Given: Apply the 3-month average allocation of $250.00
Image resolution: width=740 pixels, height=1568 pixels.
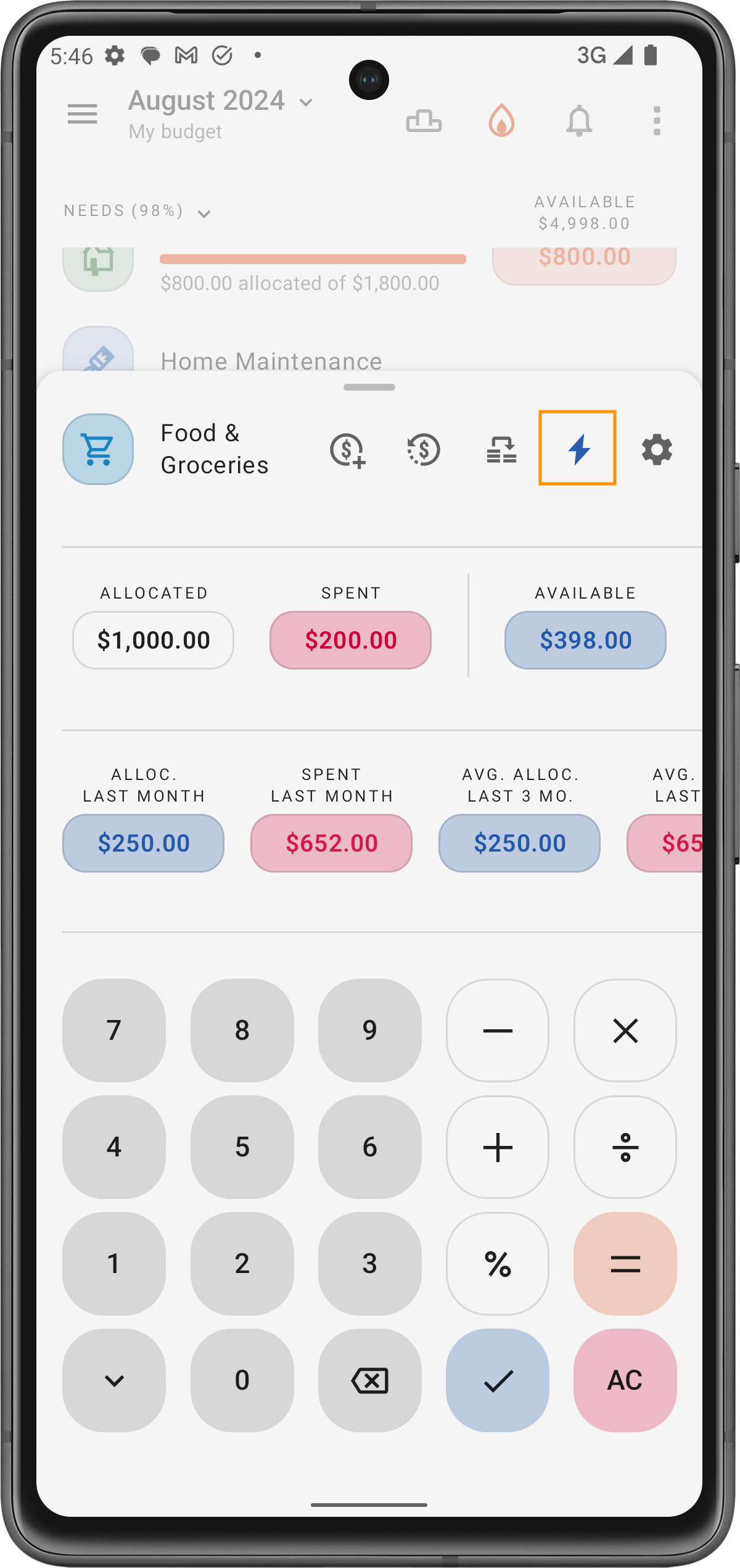Looking at the screenshot, I should pyautogui.click(x=519, y=843).
